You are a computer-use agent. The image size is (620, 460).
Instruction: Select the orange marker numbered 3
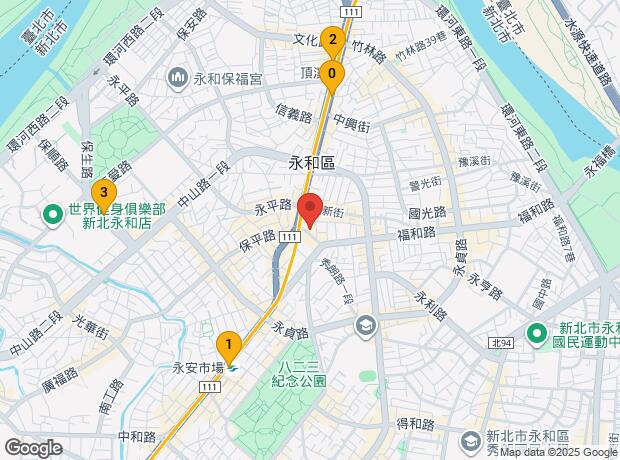[x=101, y=192]
